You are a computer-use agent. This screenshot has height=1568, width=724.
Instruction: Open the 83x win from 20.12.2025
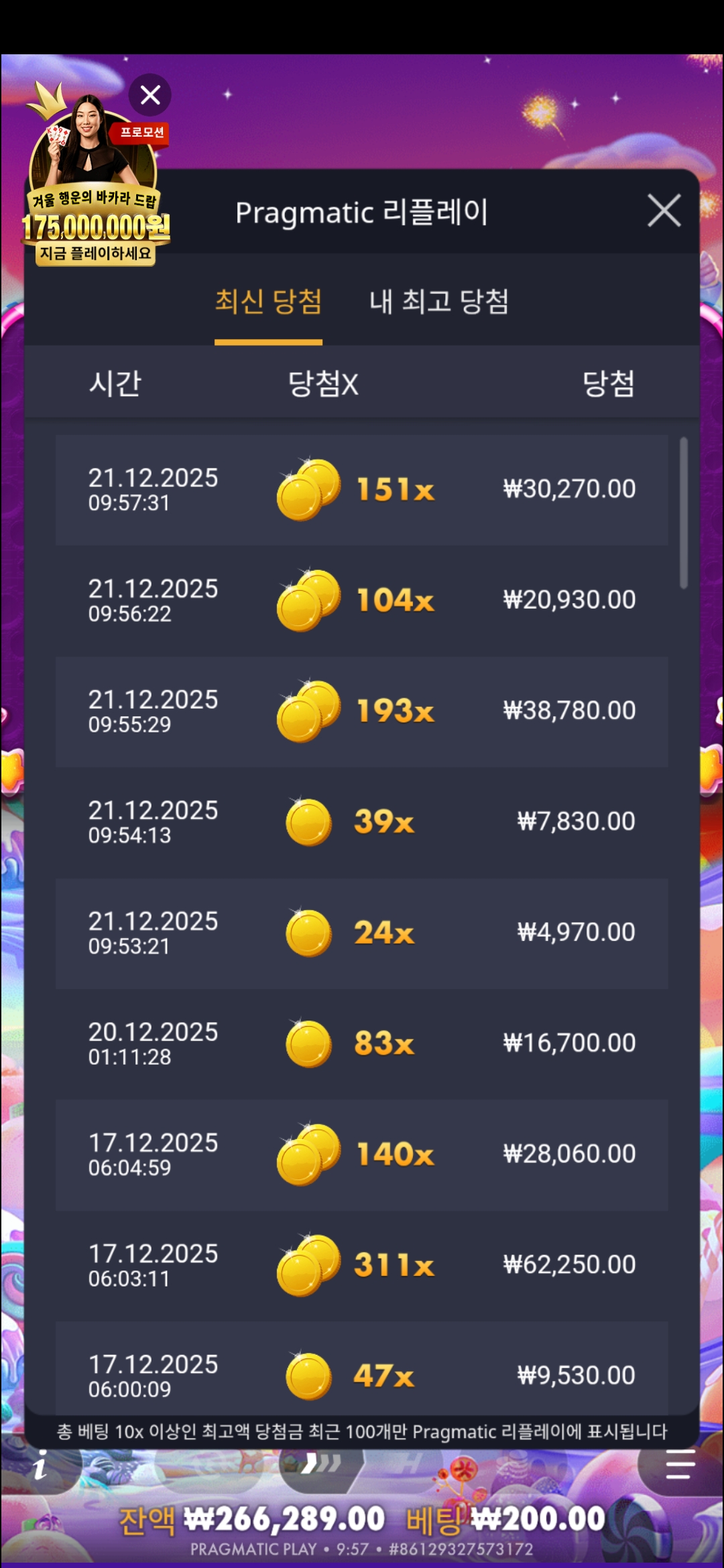coord(362,1044)
